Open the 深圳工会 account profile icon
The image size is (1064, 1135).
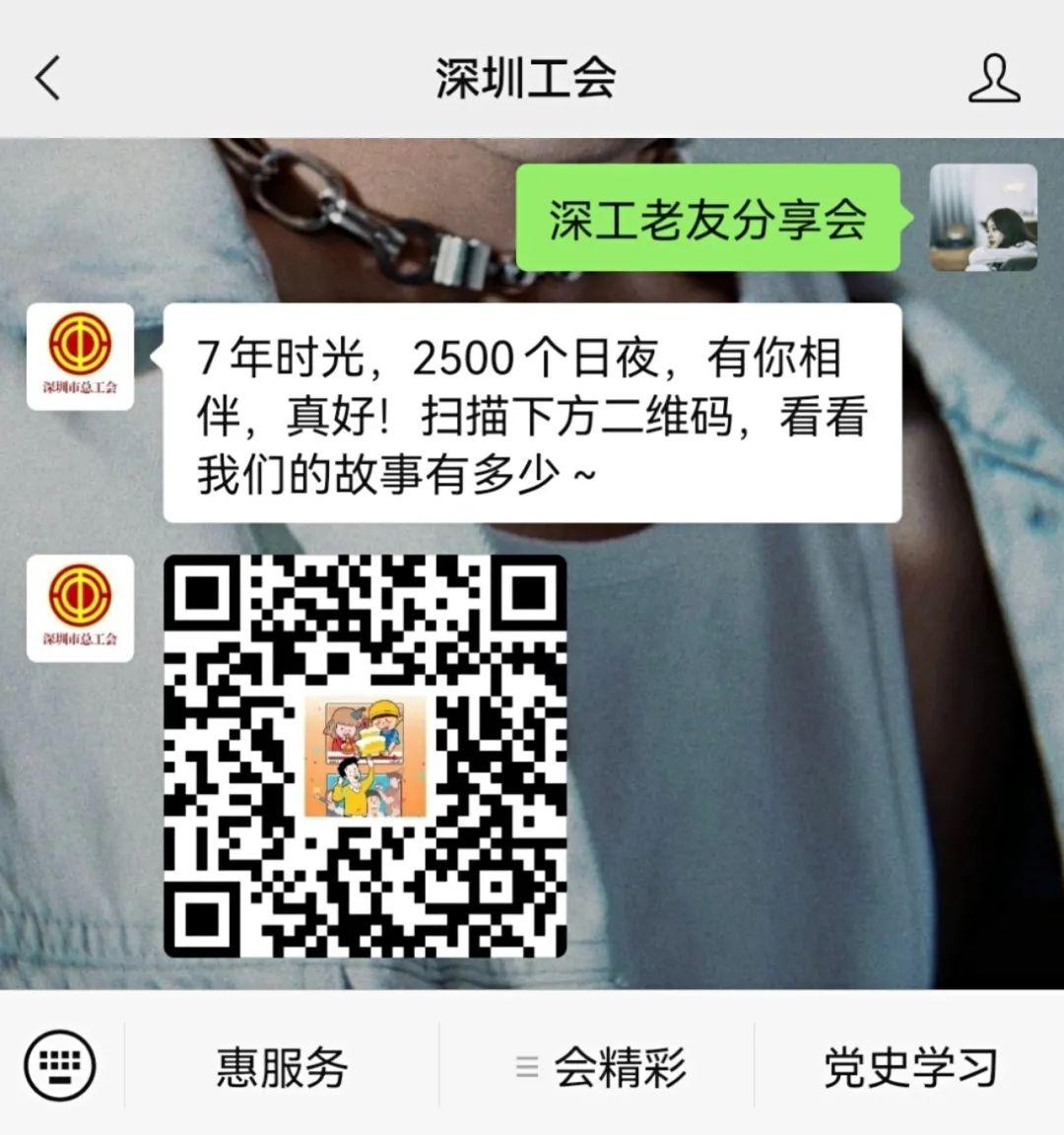993,78
